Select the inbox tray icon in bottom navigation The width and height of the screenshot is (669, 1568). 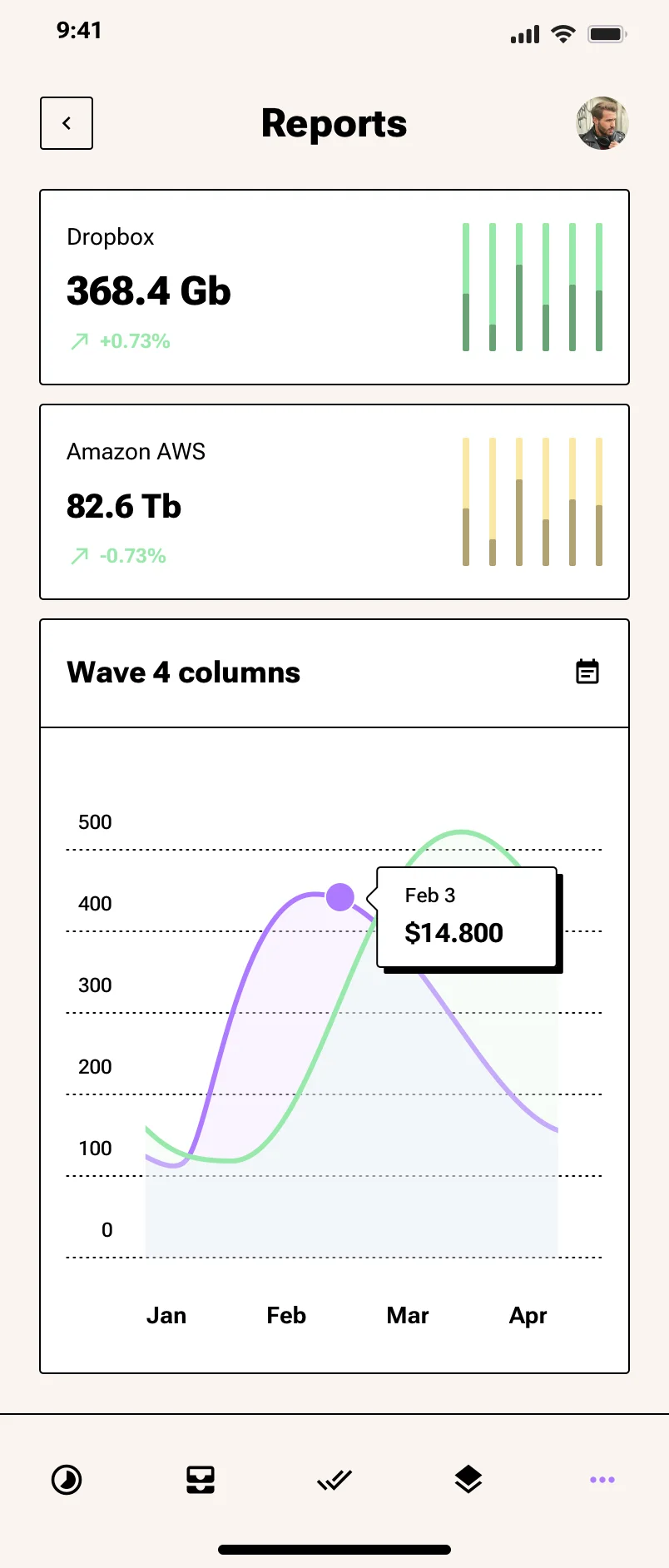click(x=201, y=1479)
